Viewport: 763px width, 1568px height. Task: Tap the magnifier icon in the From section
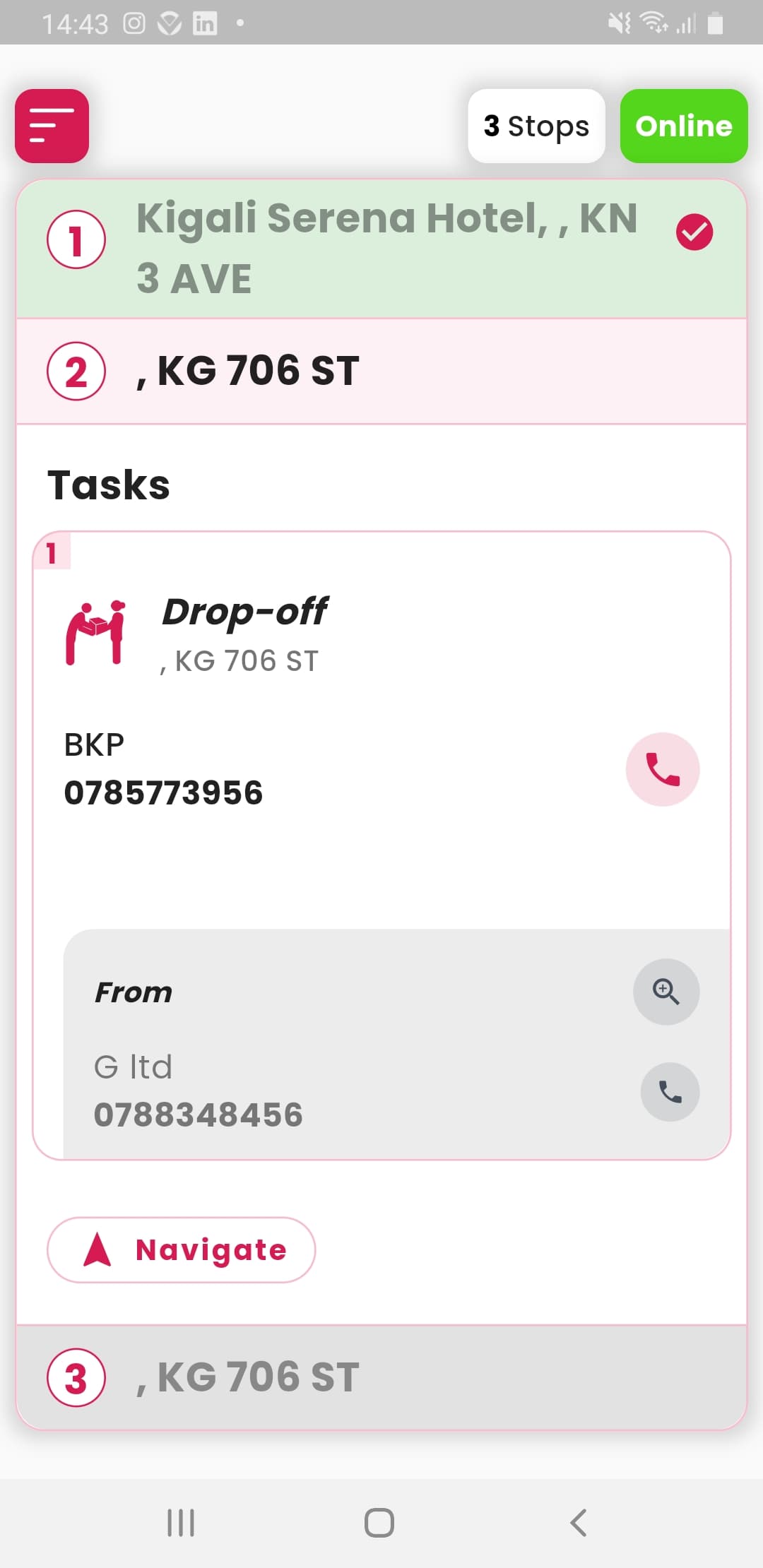tap(666, 992)
